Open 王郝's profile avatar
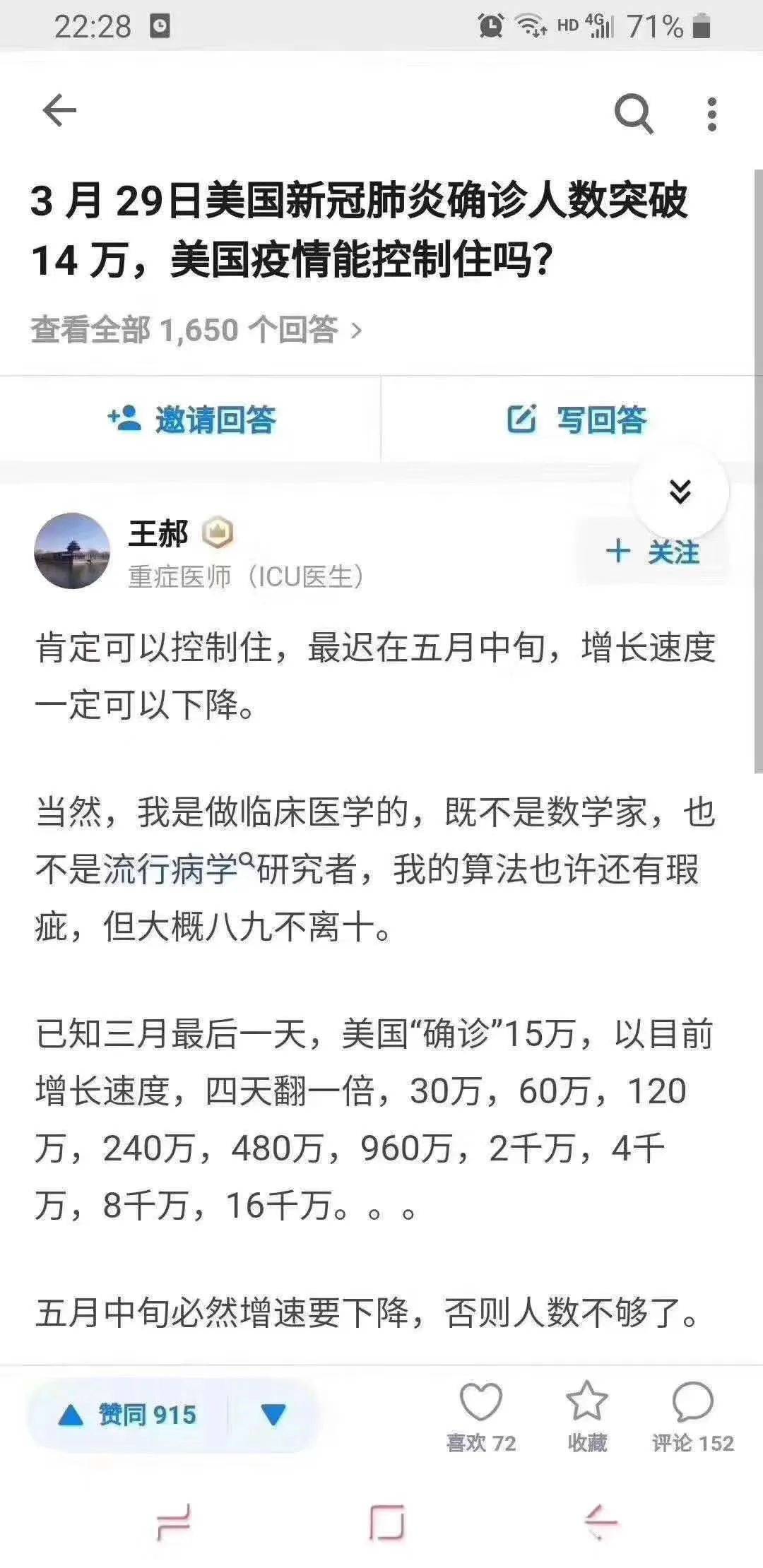This screenshot has height=1568, width=763. pyautogui.click(x=72, y=551)
